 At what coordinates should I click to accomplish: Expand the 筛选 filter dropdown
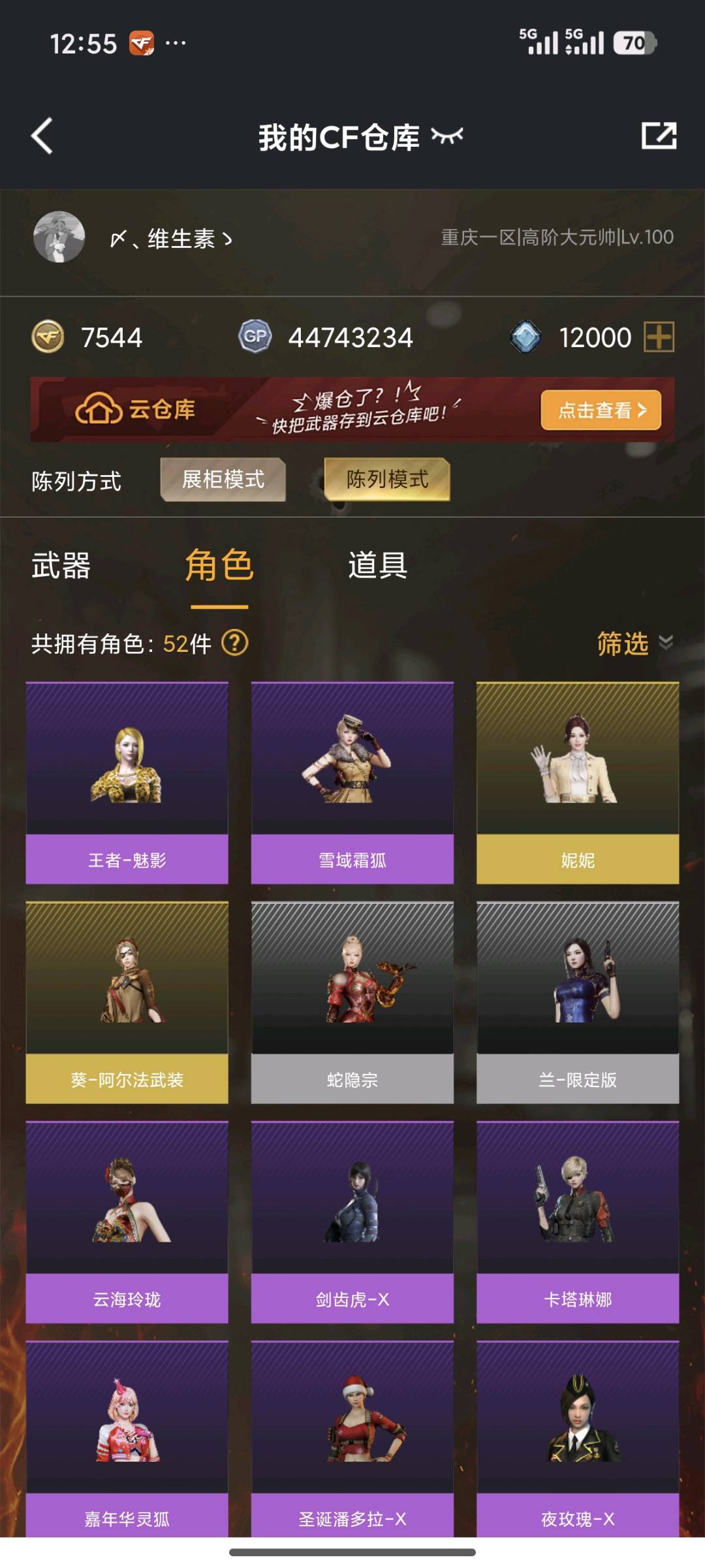pyautogui.click(x=634, y=643)
